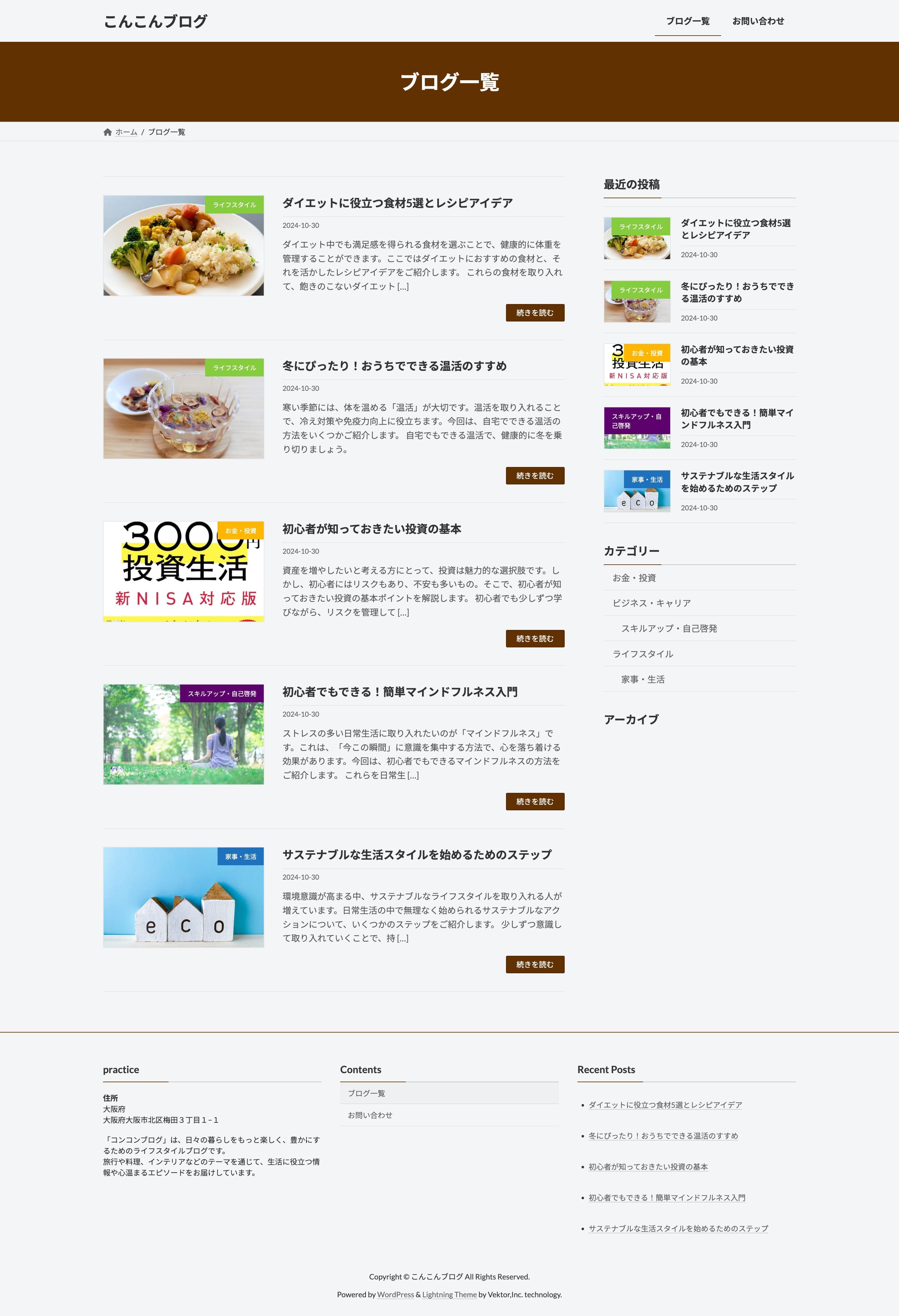Select the ブログ一覧 header menu item
Screen dimensions: 899x1316
pyautogui.click(x=687, y=21)
